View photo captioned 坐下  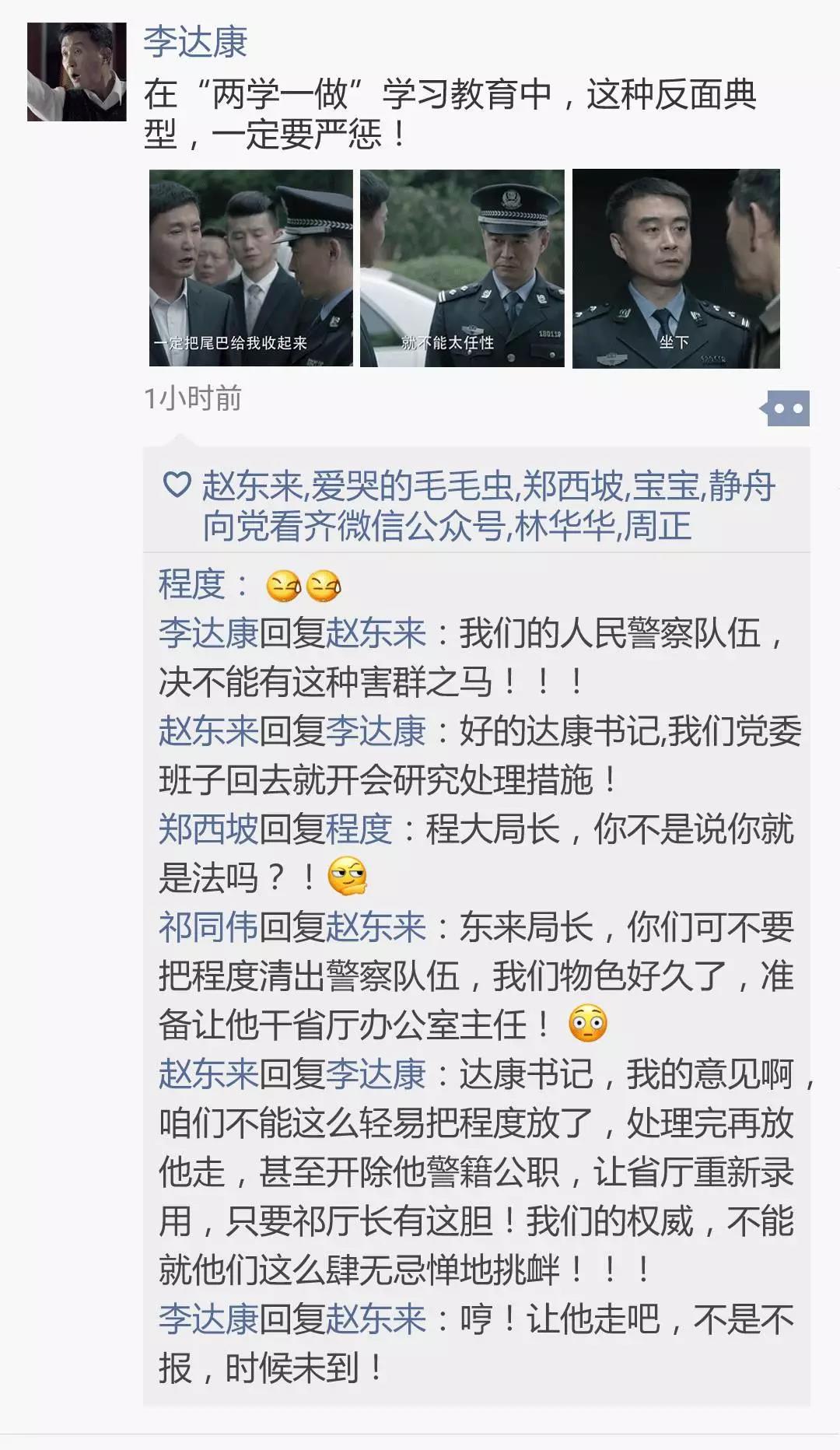coord(676,268)
